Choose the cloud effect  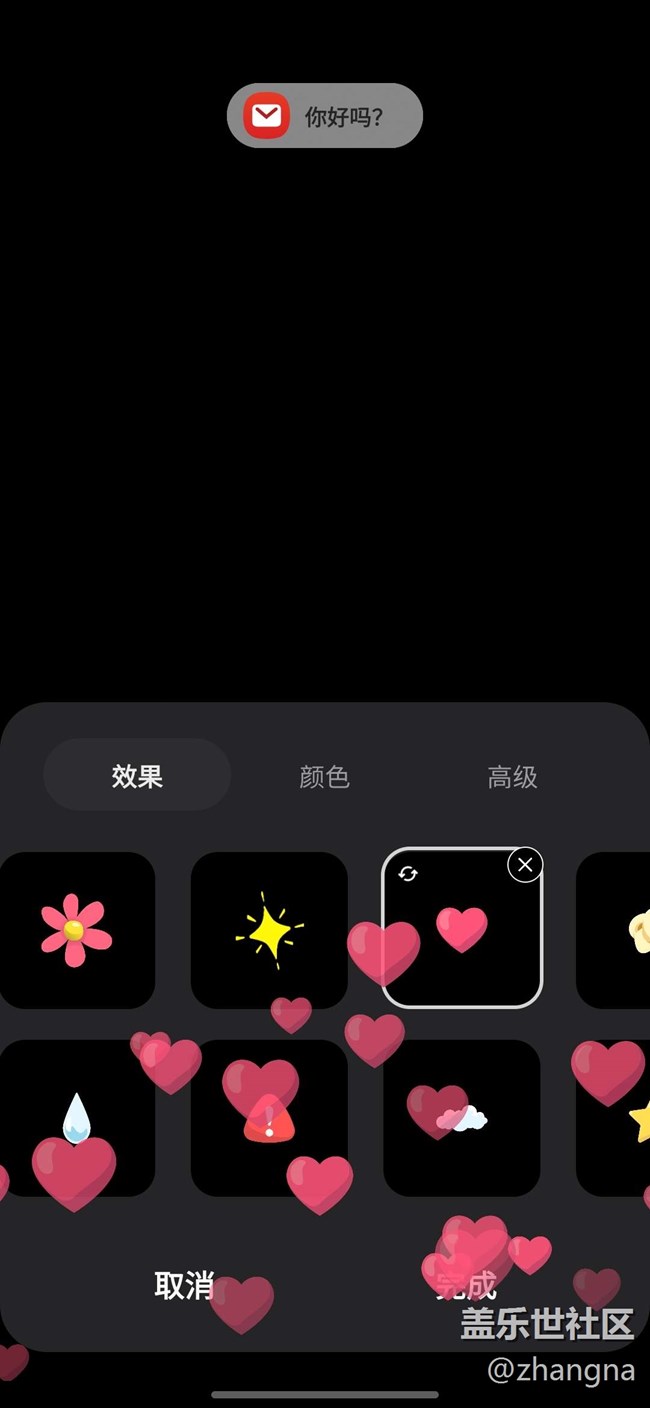point(462,1118)
